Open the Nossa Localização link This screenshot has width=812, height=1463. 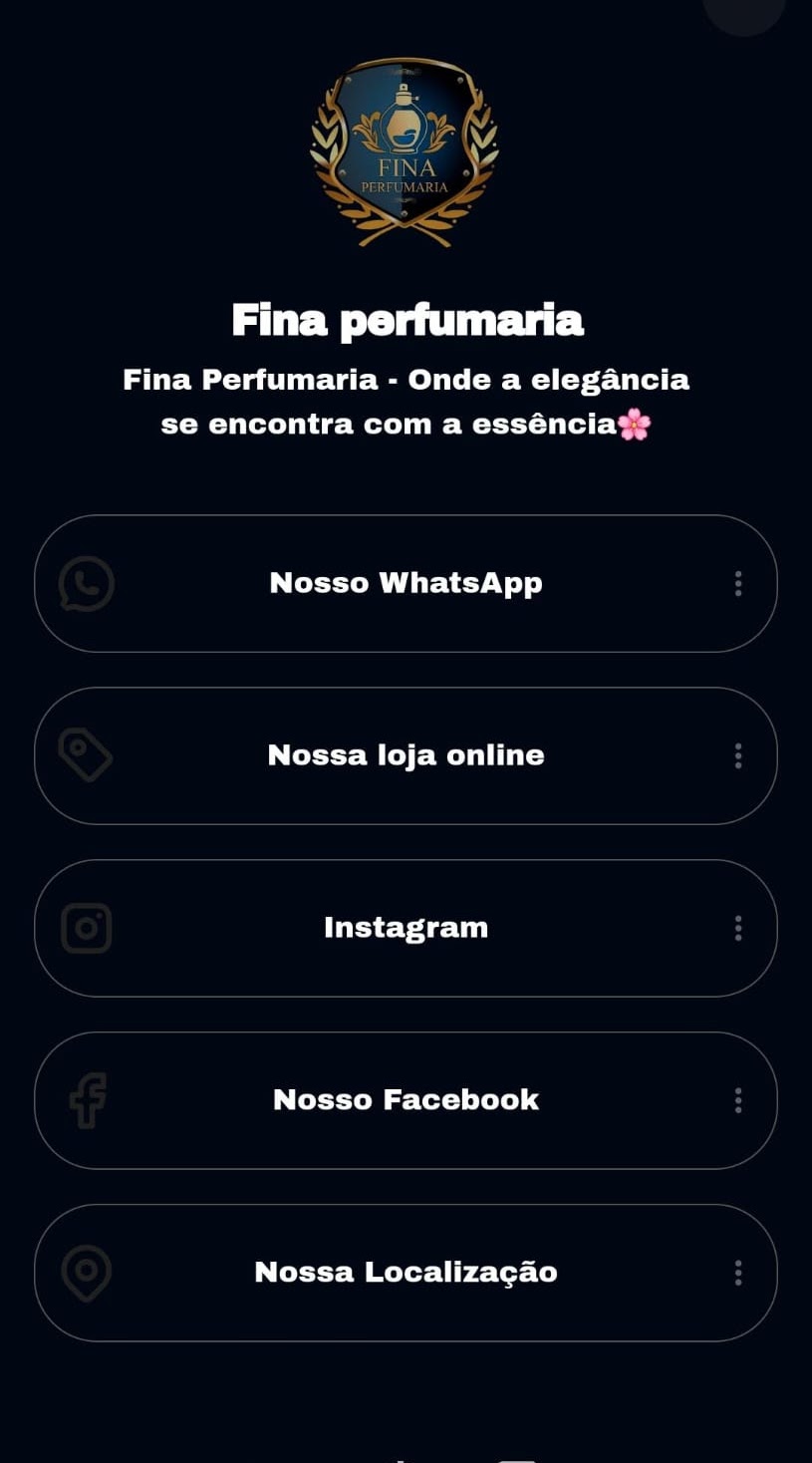[x=406, y=1273]
